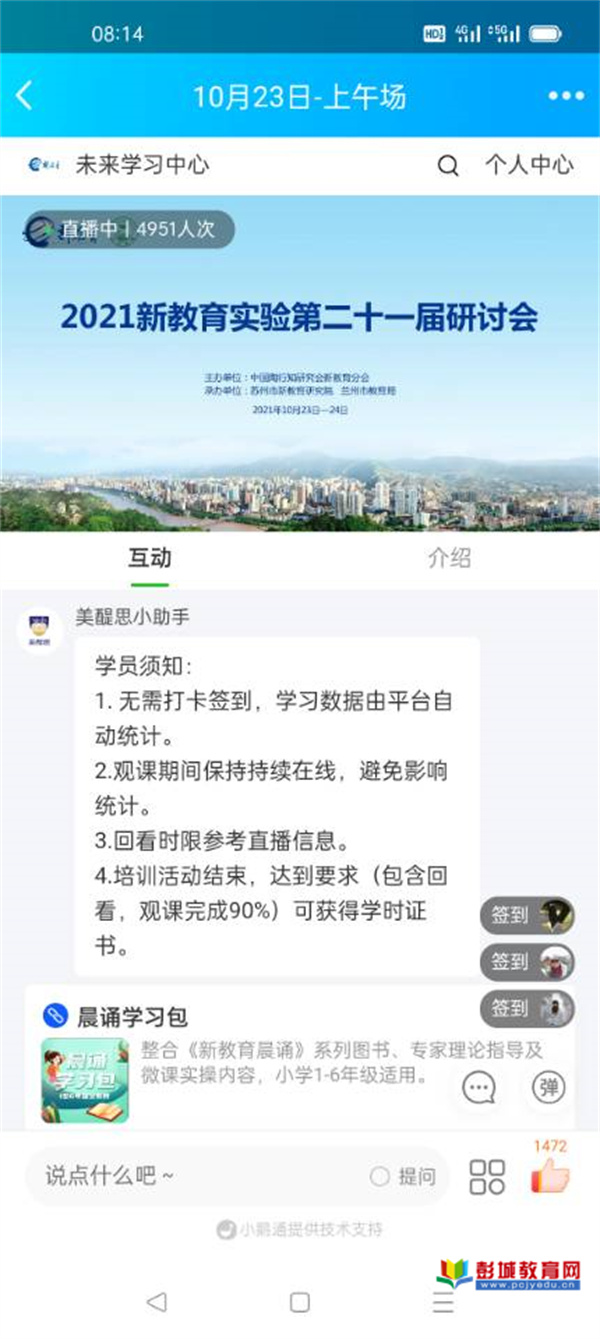
Task: Switch to the 介绍 tab
Action: [x=449, y=558]
